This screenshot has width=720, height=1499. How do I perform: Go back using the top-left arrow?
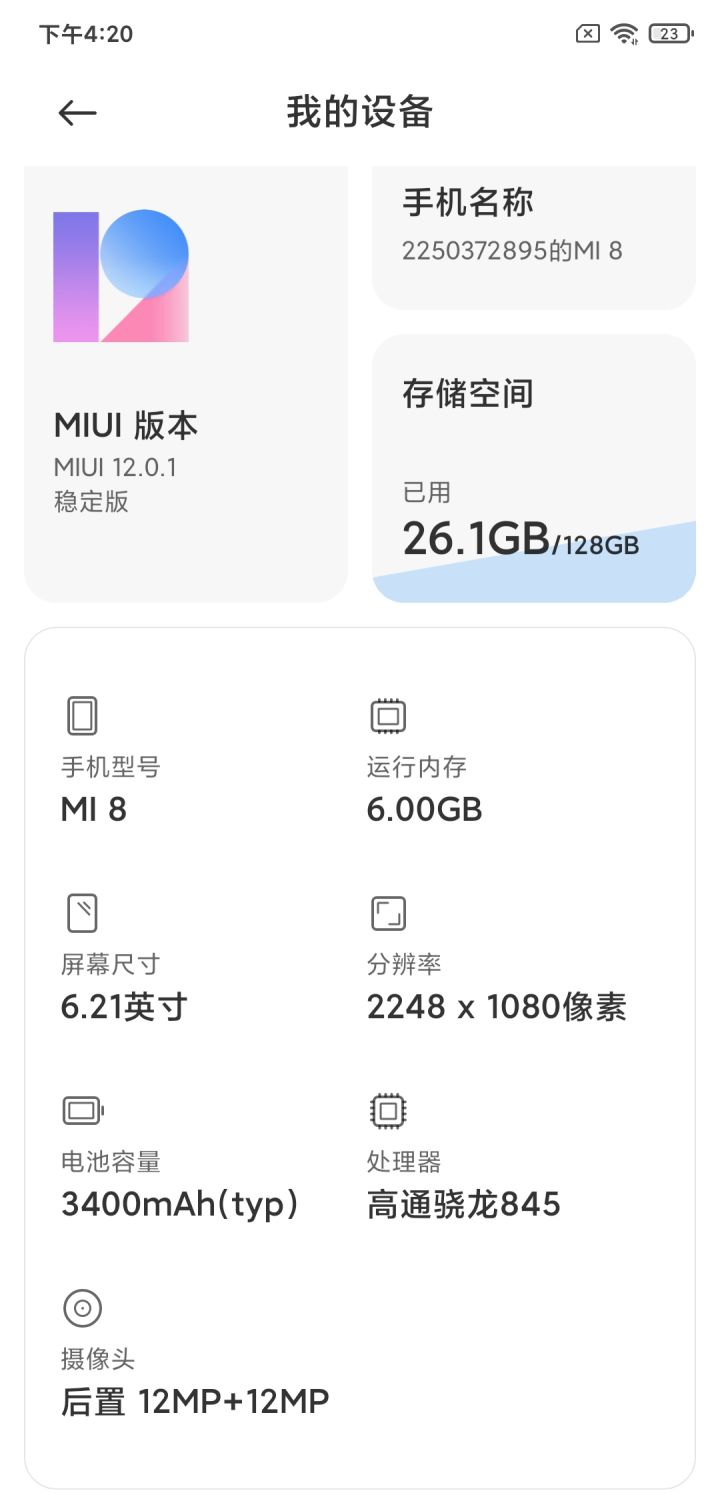pyautogui.click(x=77, y=113)
